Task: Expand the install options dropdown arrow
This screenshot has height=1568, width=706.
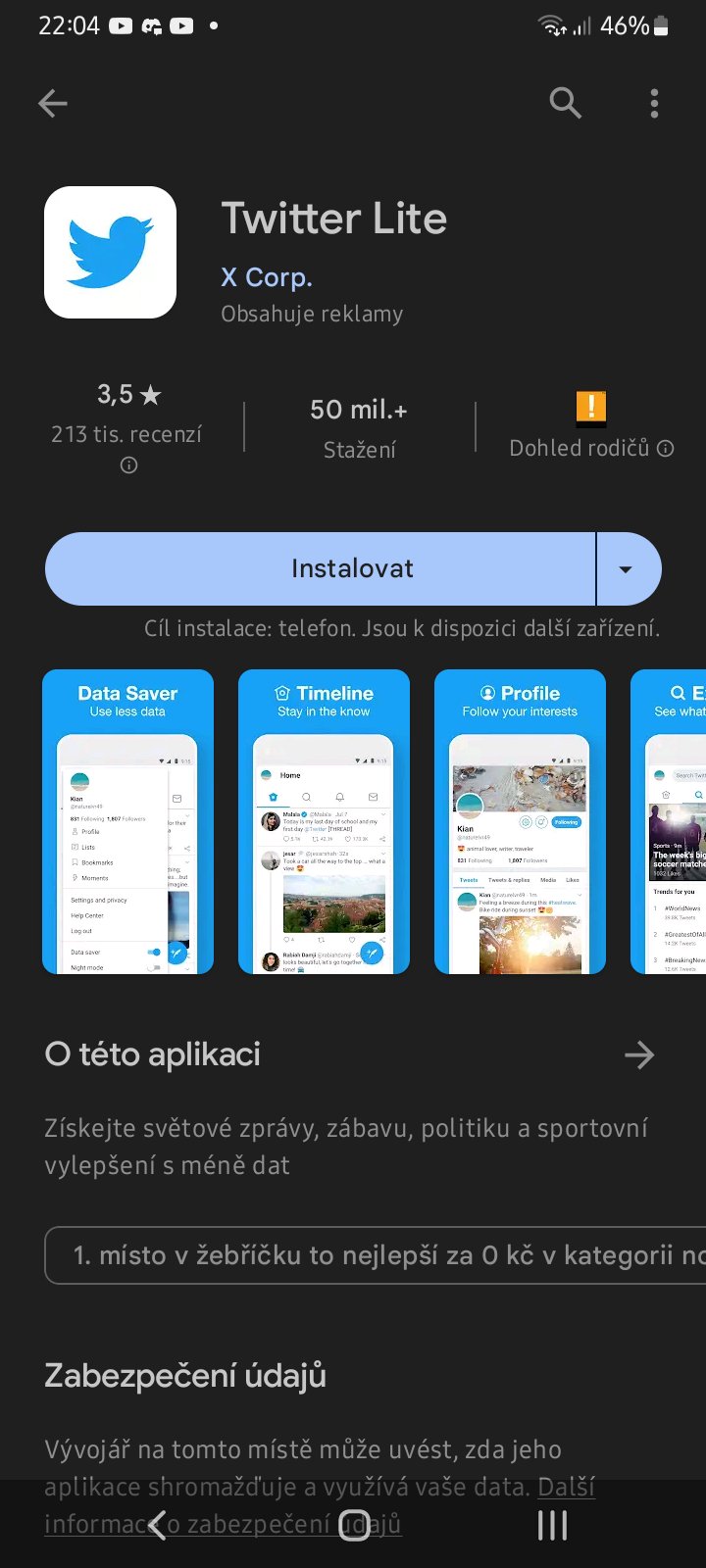Action: pos(627,568)
